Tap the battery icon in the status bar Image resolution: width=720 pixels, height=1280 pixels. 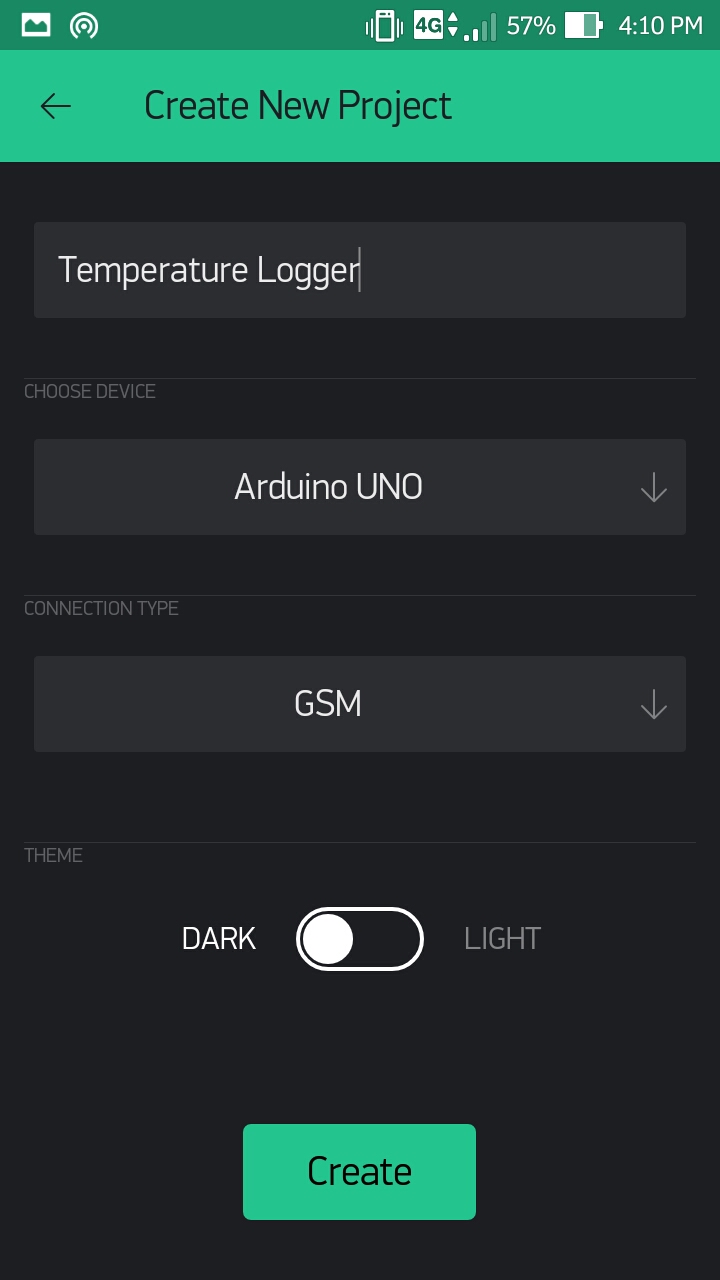coord(585,25)
